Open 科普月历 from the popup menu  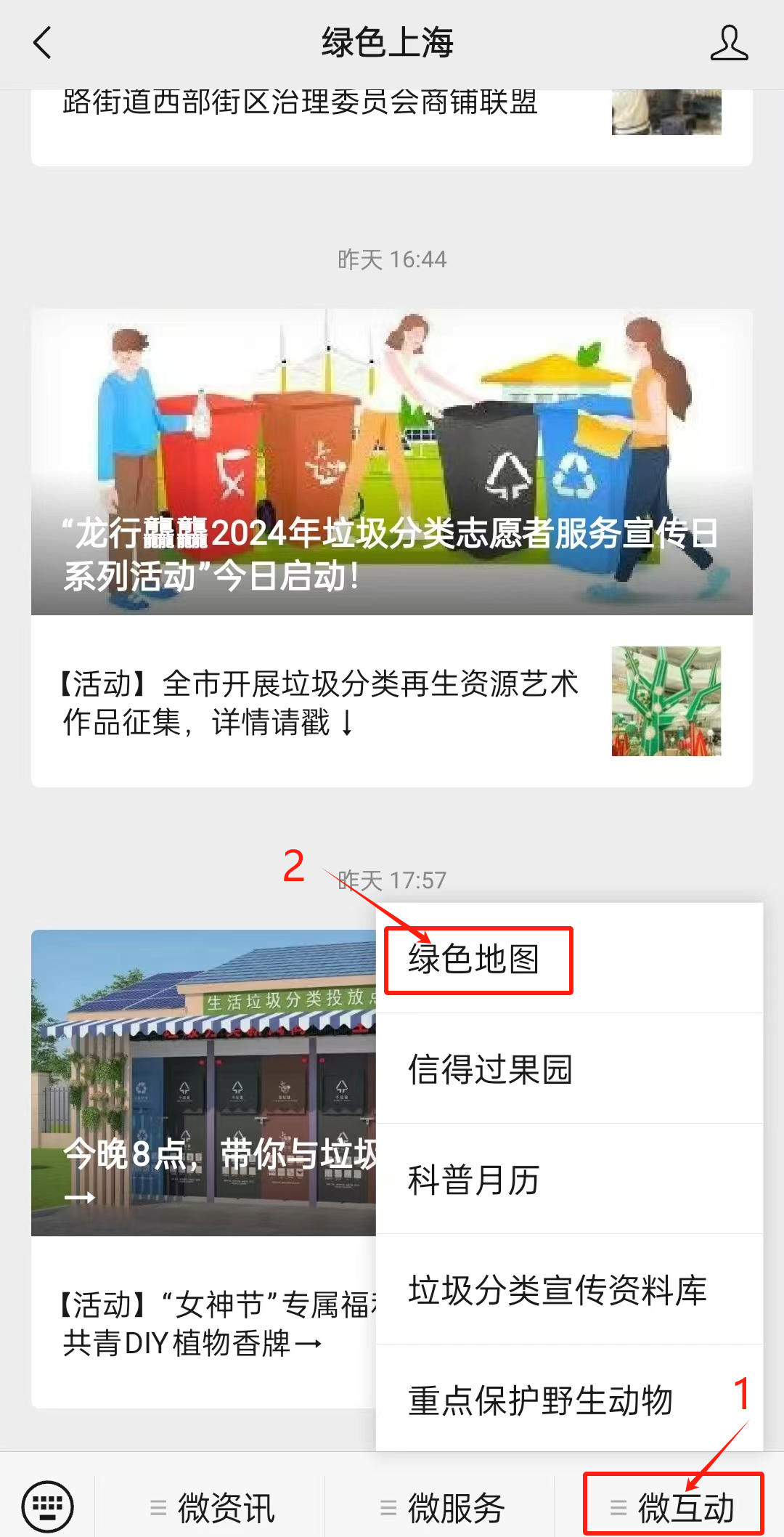pos(474,1180)
